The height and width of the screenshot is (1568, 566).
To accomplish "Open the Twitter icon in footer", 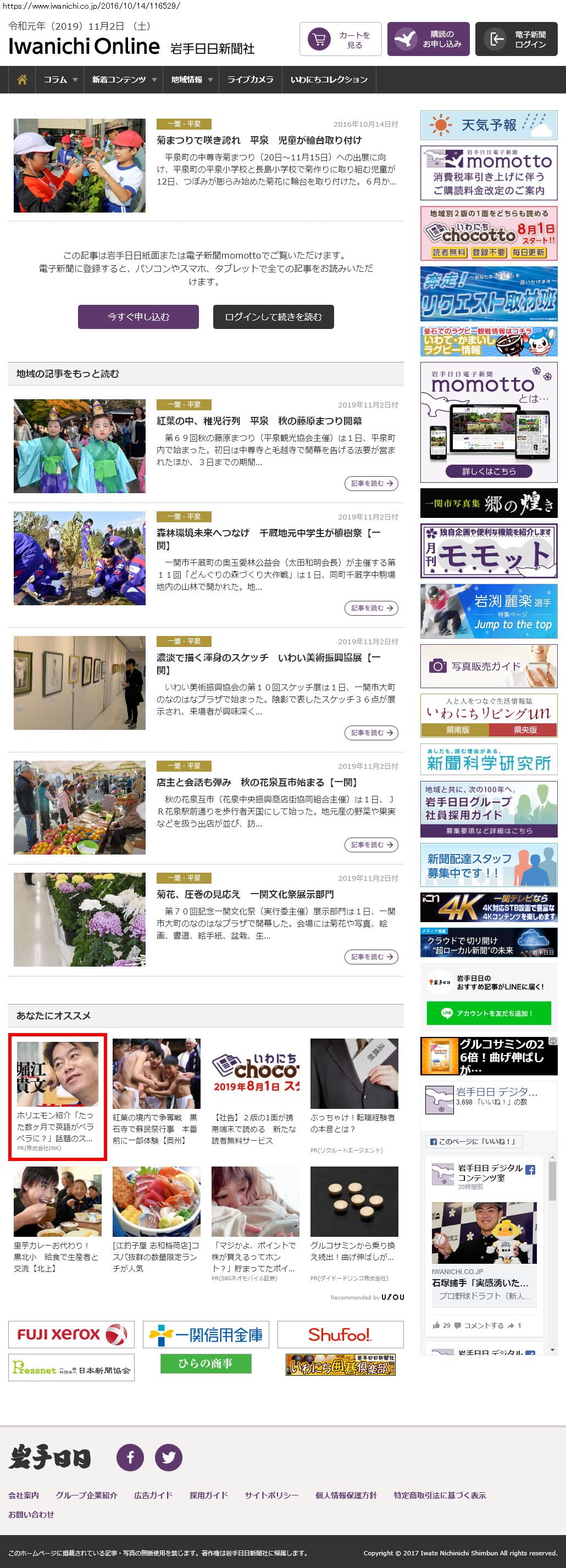I will tap(169, 1457).
